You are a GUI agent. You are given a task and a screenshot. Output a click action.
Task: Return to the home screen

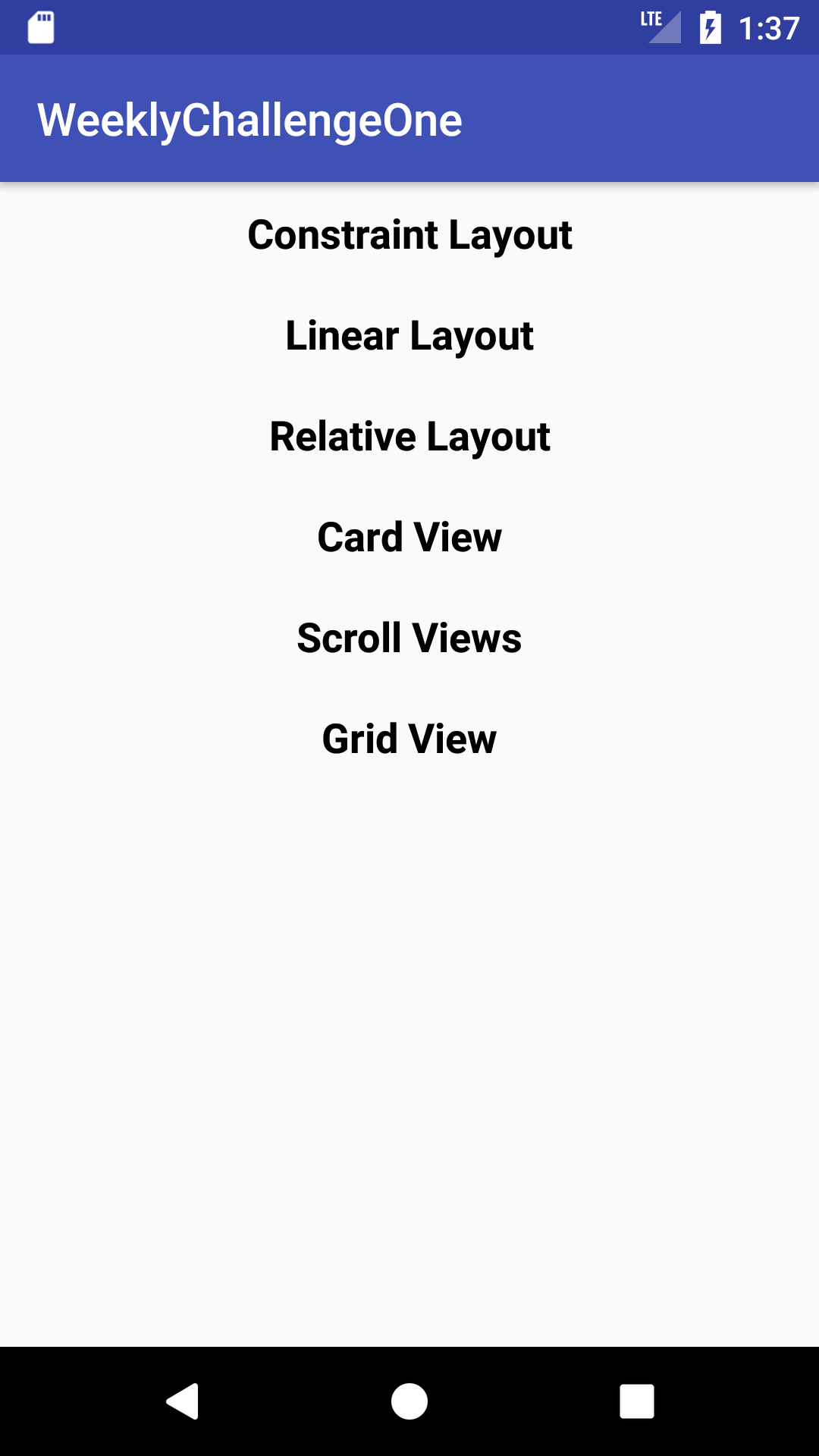click(x=409, y=1401)
